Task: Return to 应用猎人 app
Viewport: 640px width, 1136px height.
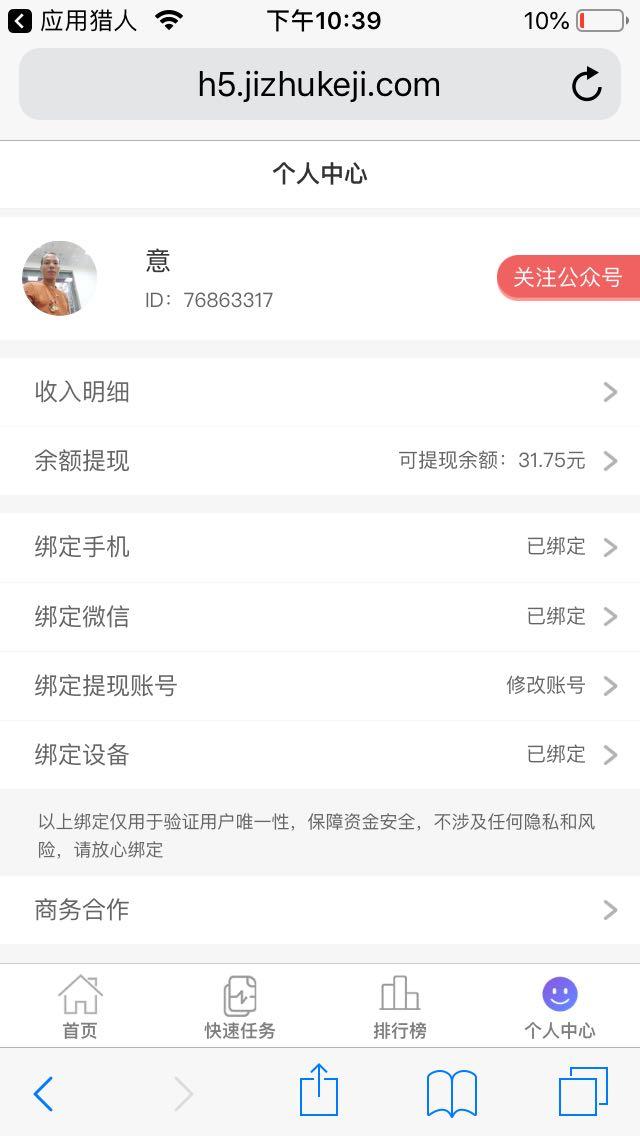Action: coord(70,20)
